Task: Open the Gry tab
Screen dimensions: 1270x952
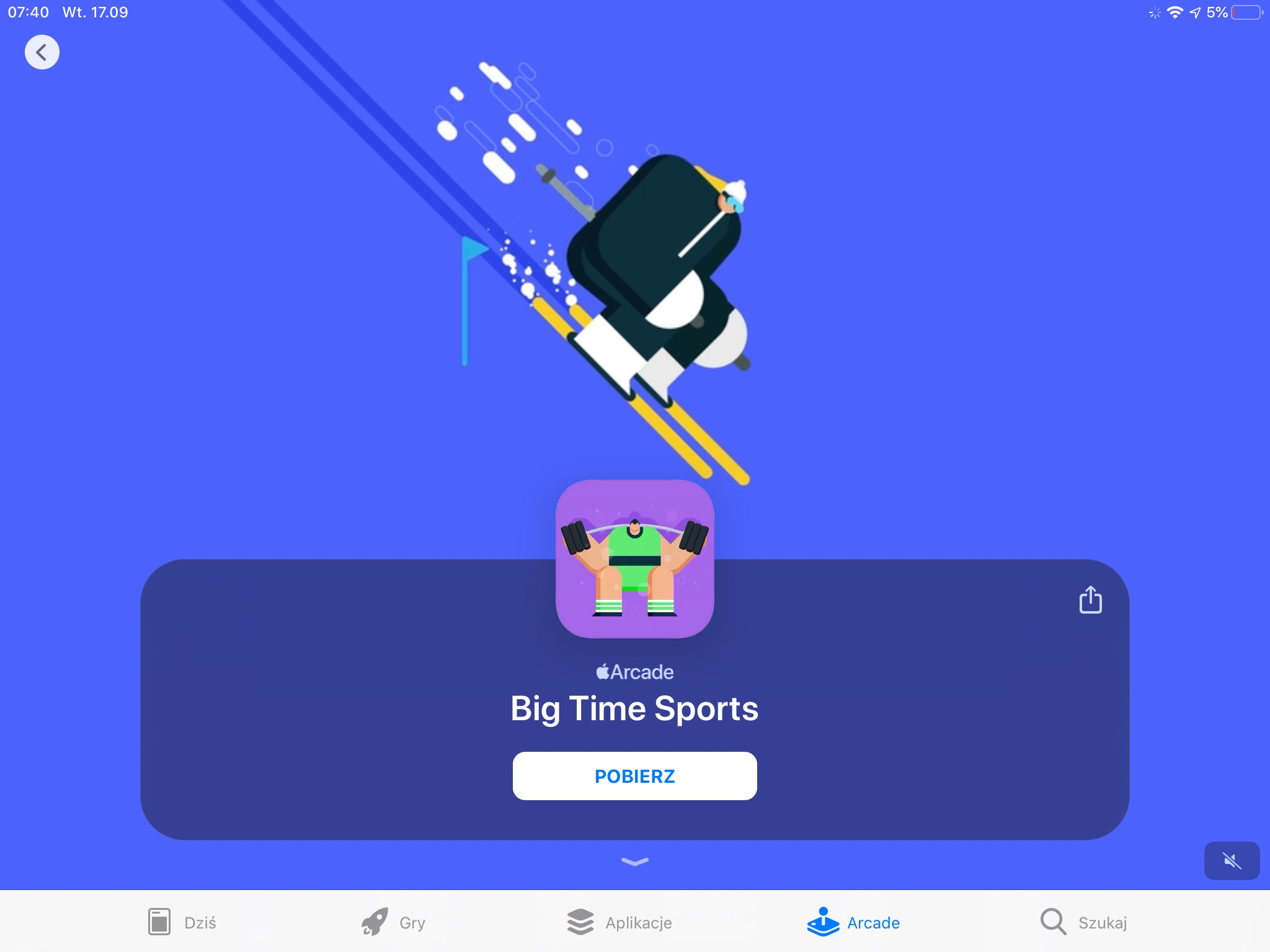Action: point(394,922)
